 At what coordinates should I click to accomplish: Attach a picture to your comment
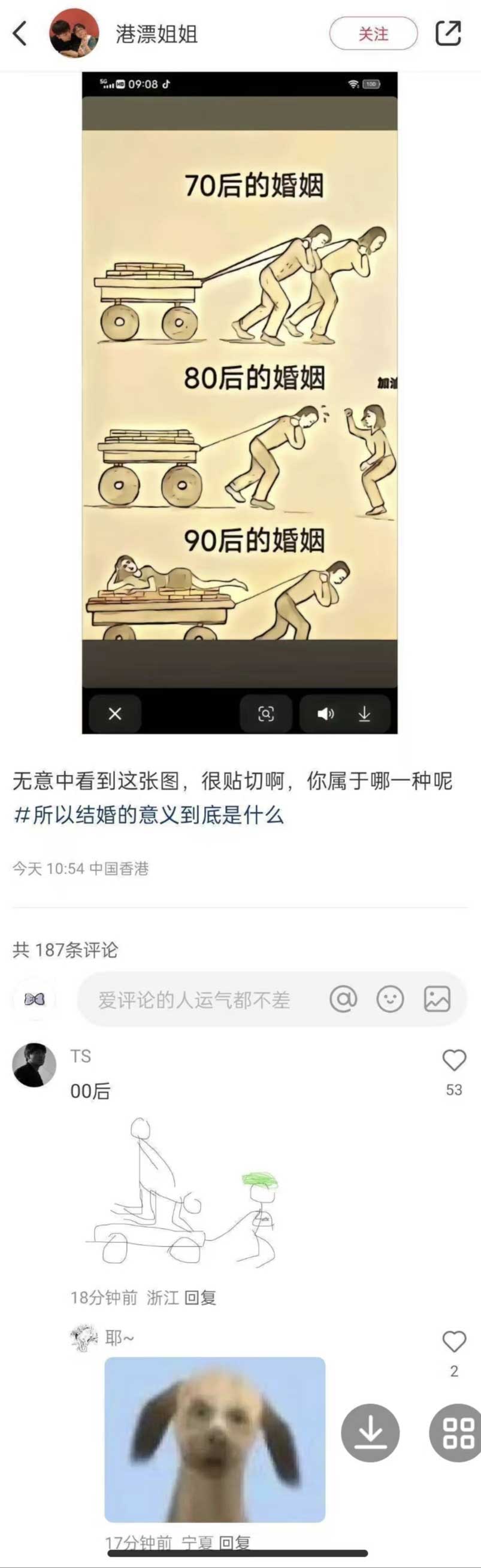[x=437, y=999]
